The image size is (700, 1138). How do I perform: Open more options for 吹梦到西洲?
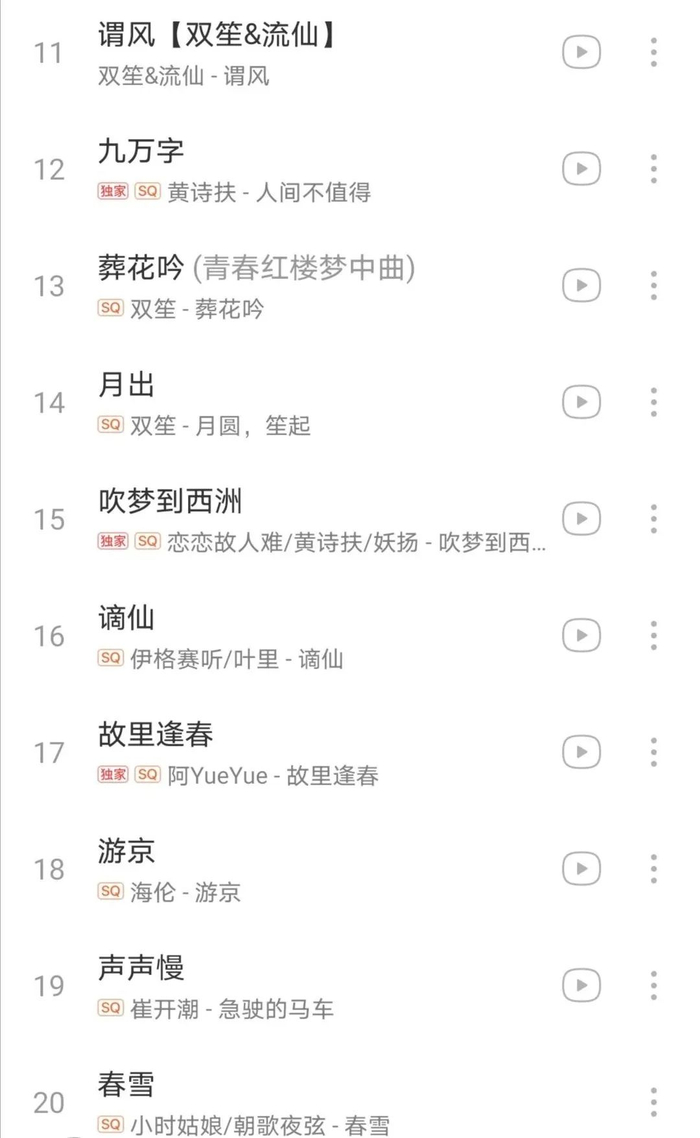[653, 519]
